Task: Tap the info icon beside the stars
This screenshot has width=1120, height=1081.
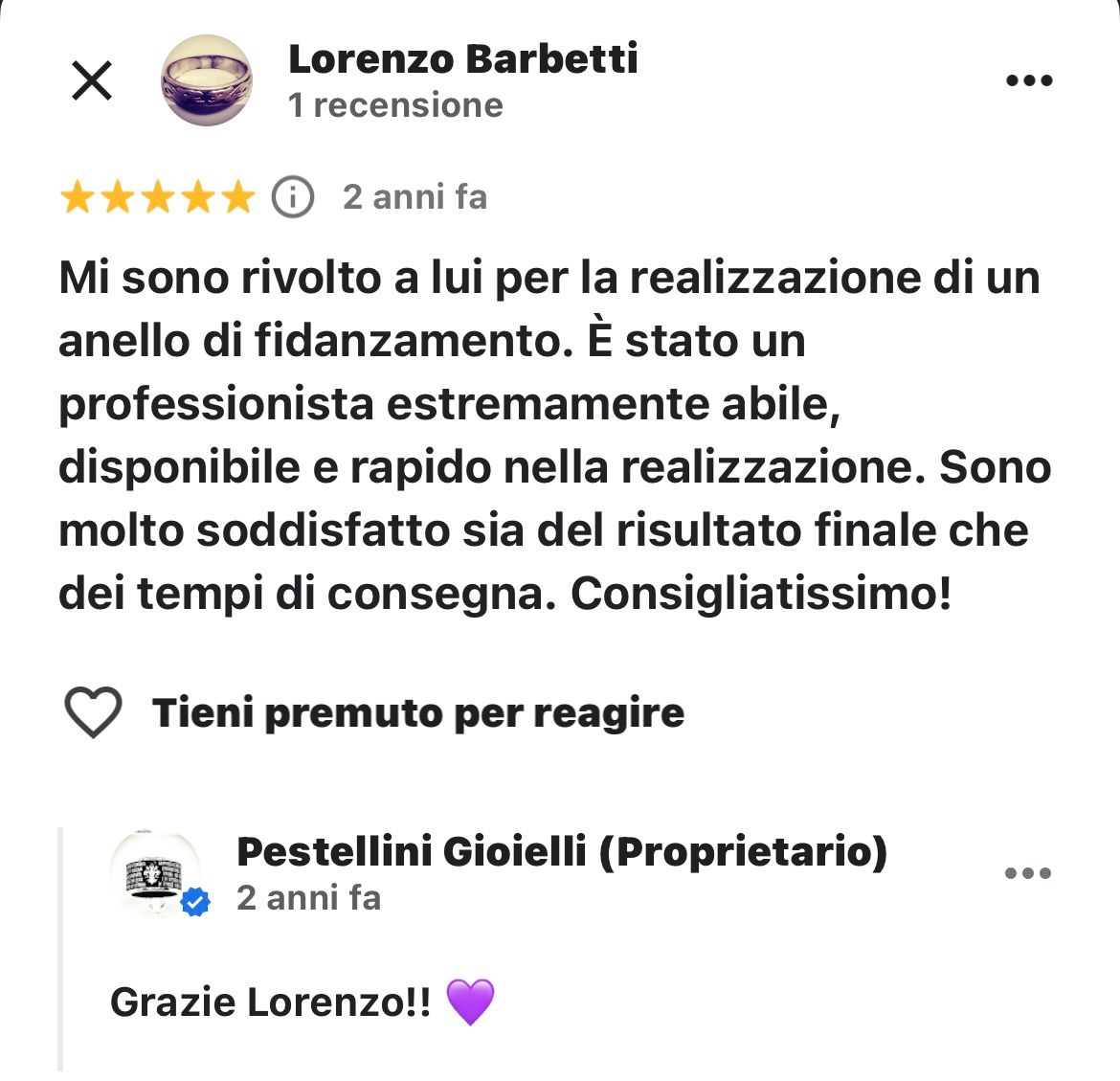Action: tap(293, 197)
